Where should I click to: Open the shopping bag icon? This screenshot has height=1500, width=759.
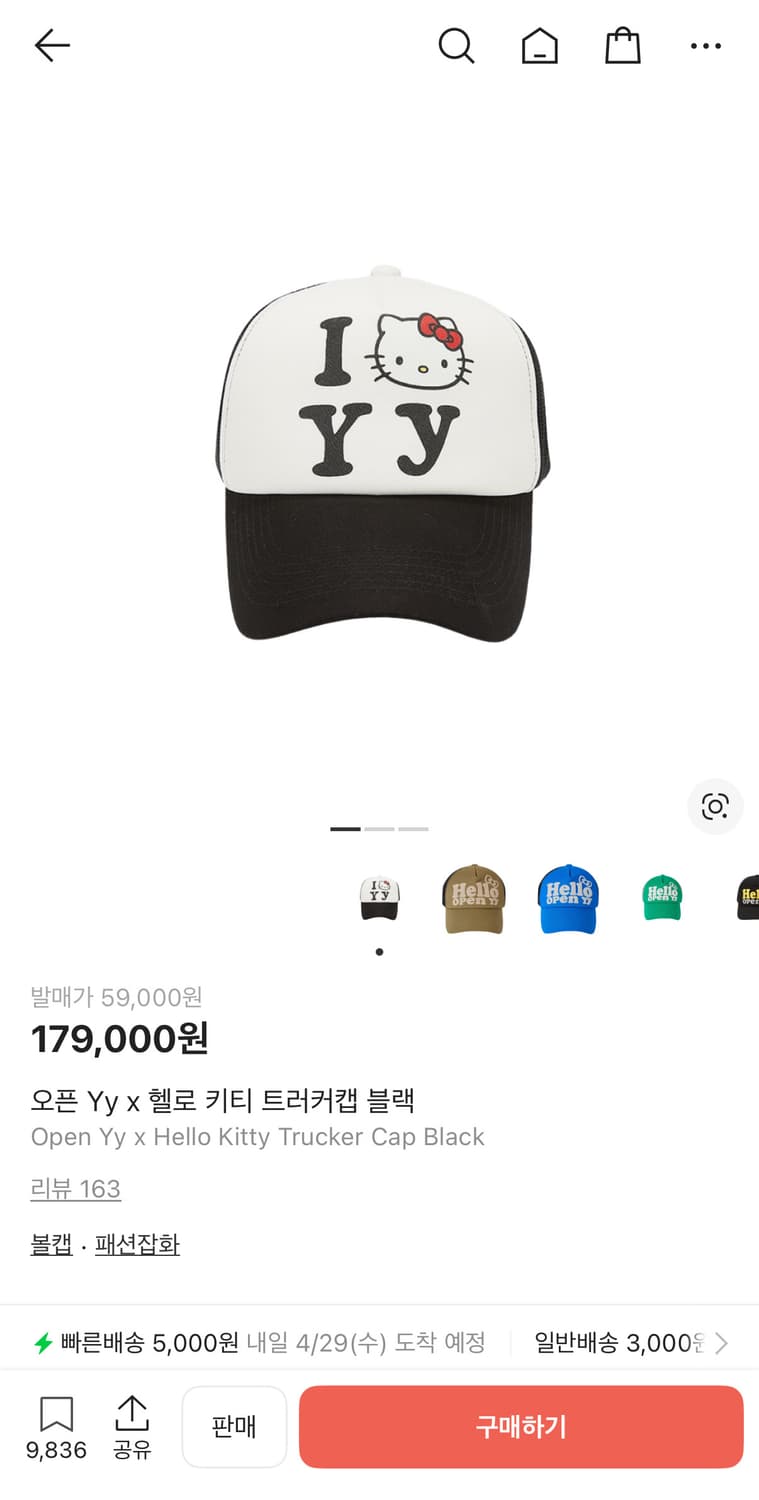623,45
